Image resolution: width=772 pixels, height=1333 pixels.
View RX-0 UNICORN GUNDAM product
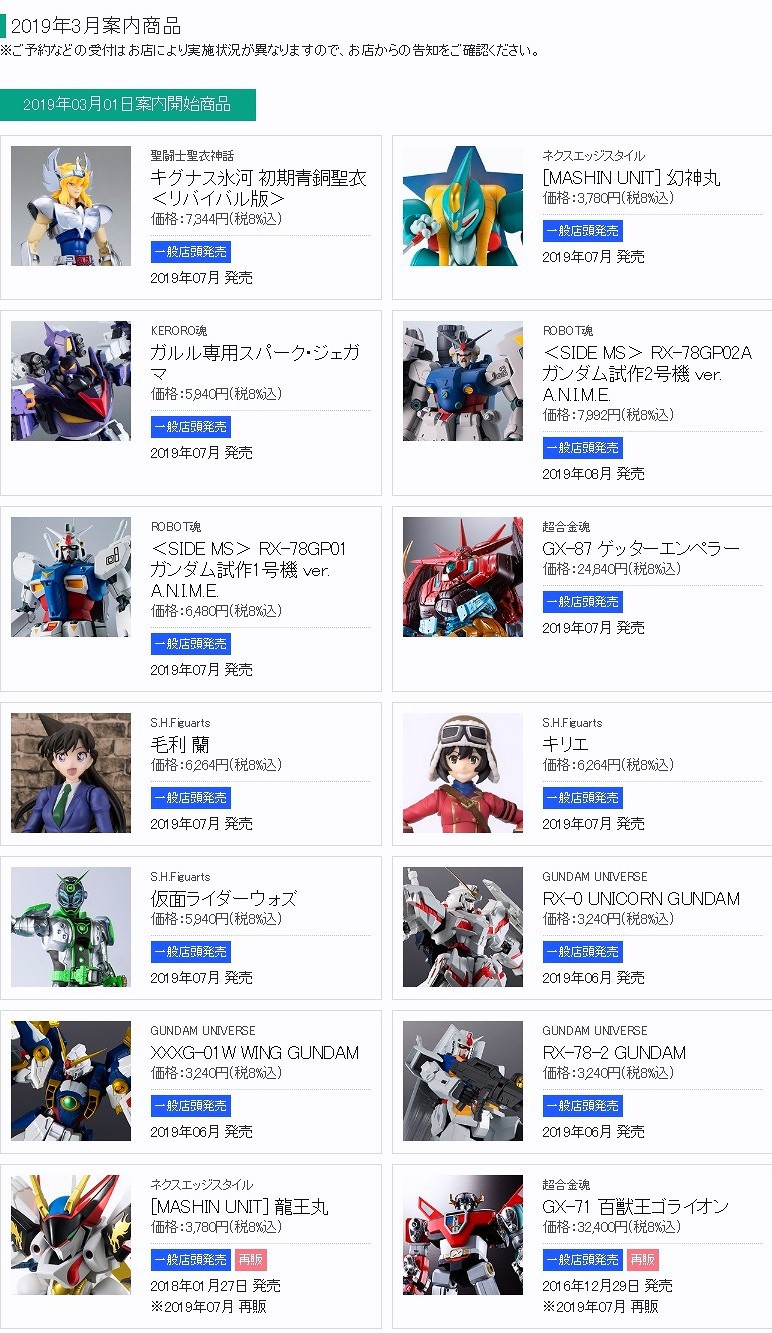[x=641, y=898]
